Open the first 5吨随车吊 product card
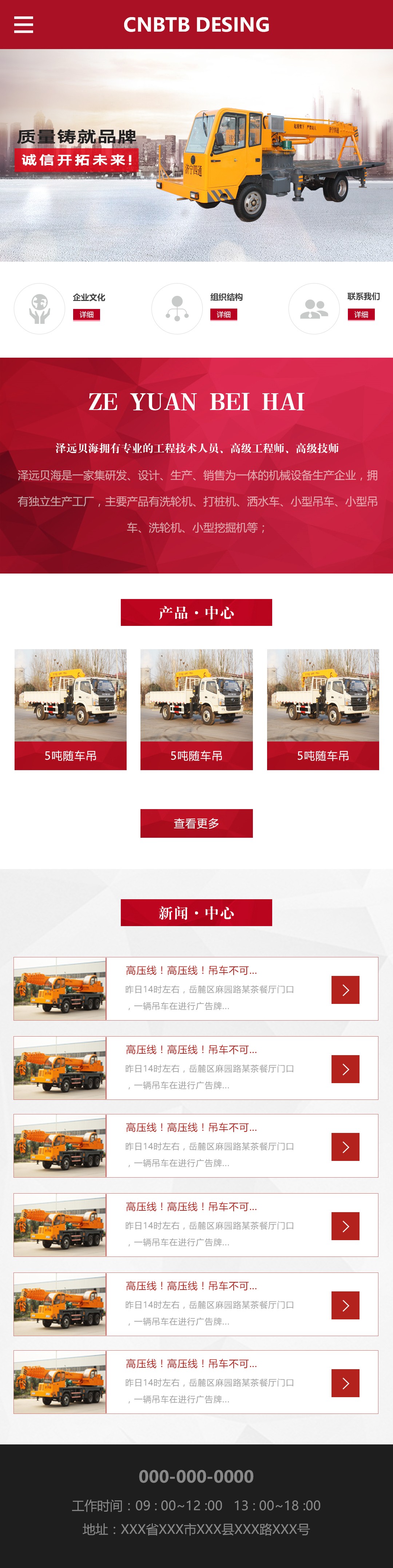The width and height of the screenshot is (393, 1568). 71,709
